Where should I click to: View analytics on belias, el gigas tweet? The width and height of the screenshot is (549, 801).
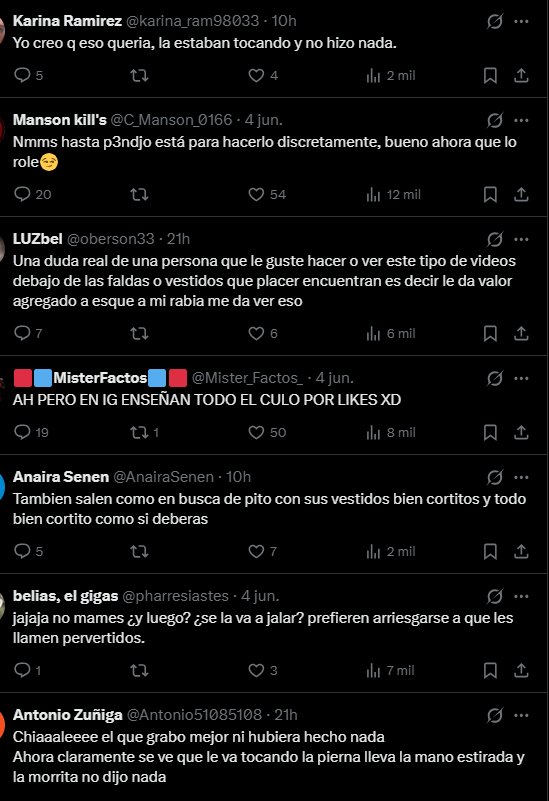(390, 671)
